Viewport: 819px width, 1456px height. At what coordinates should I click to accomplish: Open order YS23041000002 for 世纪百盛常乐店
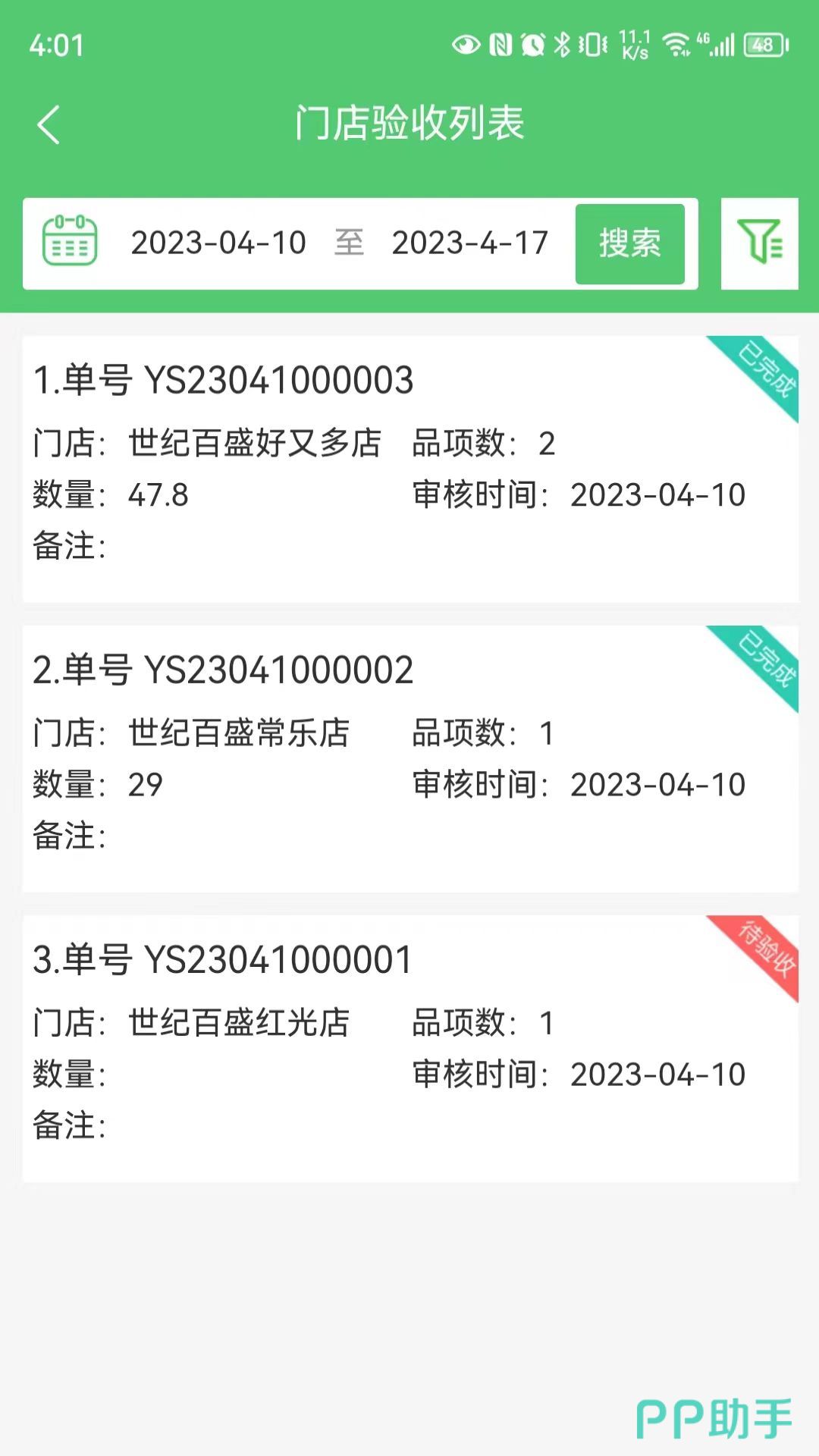(409, 758)
